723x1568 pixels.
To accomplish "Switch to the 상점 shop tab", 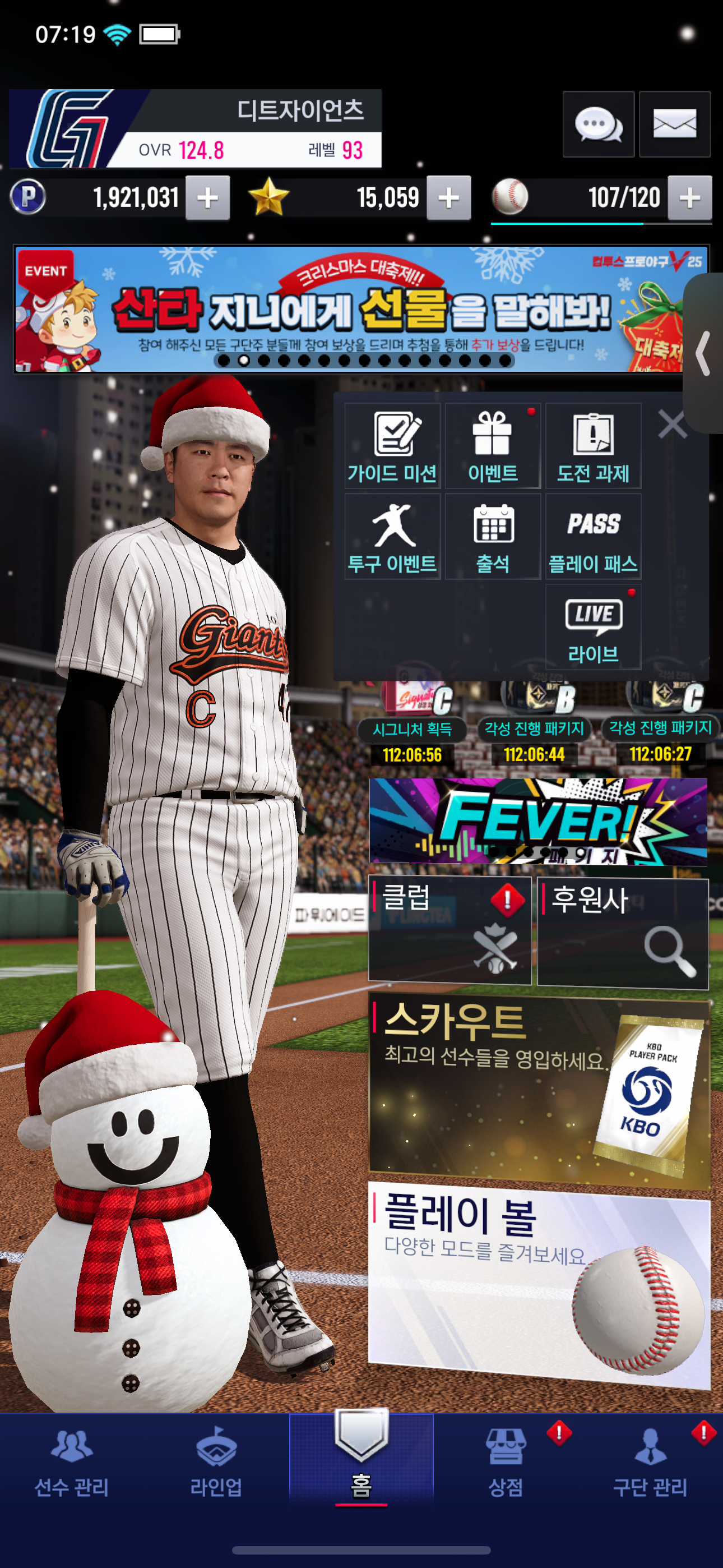I will coord(505,1463).
